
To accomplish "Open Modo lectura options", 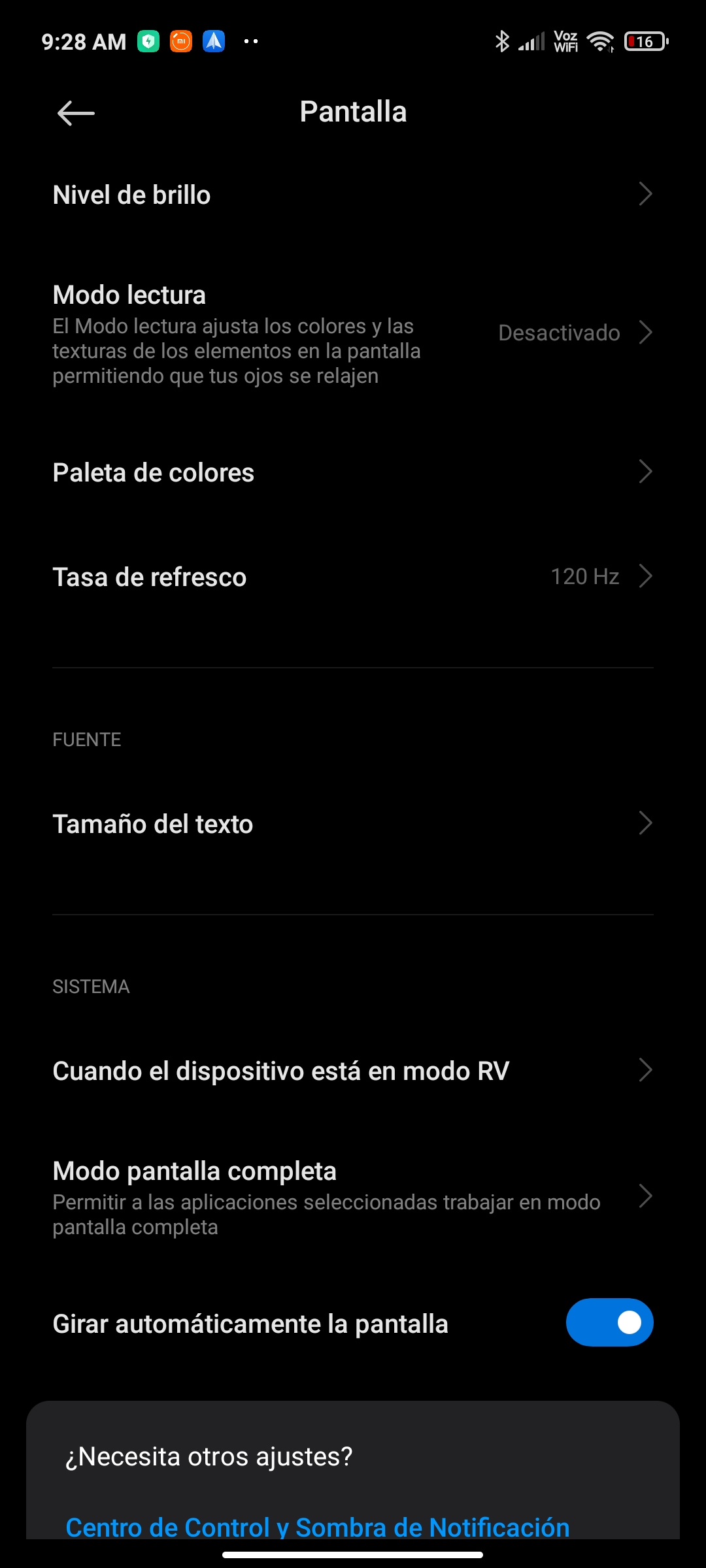I will pos(353,334).
